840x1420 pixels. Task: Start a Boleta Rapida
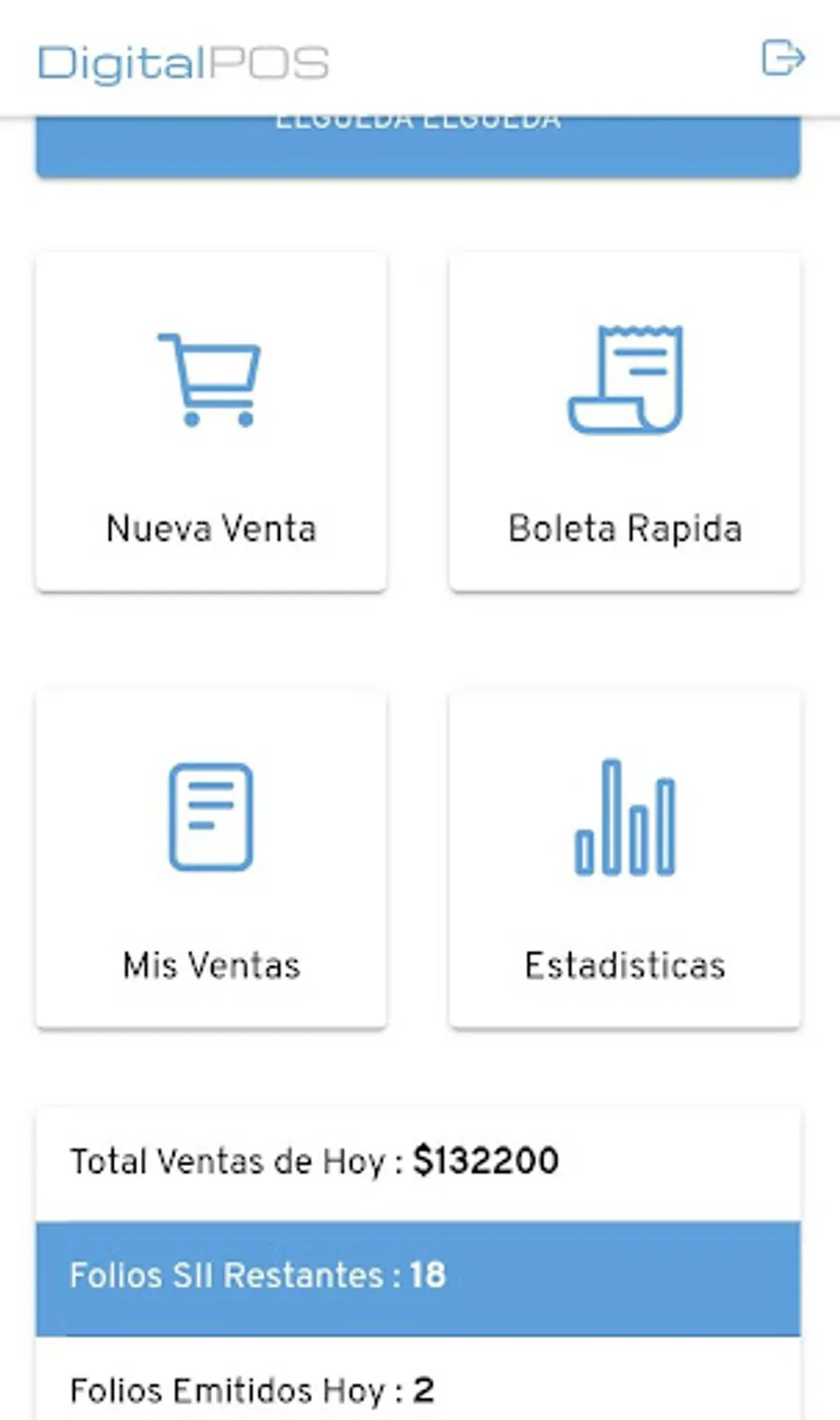(x=624, y=422)
